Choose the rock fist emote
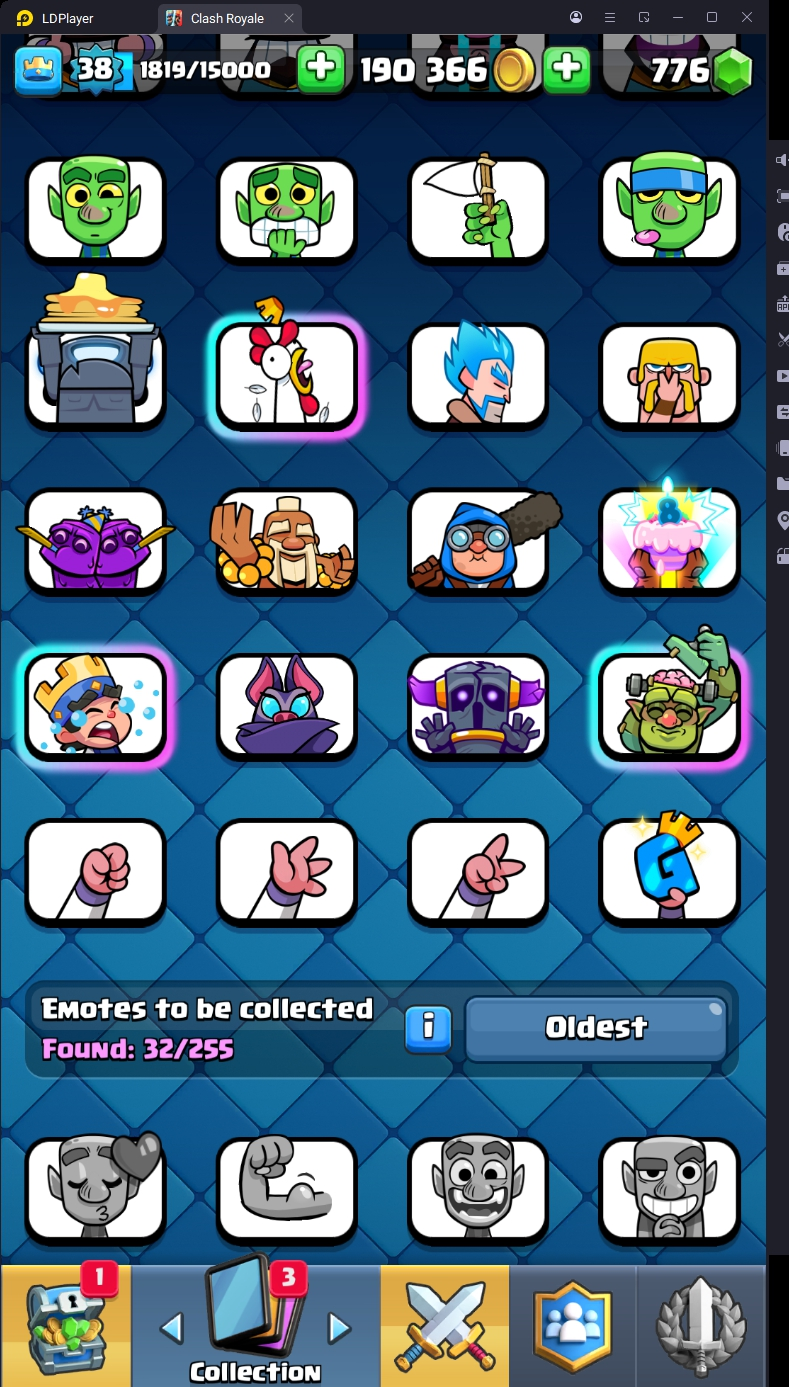 [x=95, y=871]
